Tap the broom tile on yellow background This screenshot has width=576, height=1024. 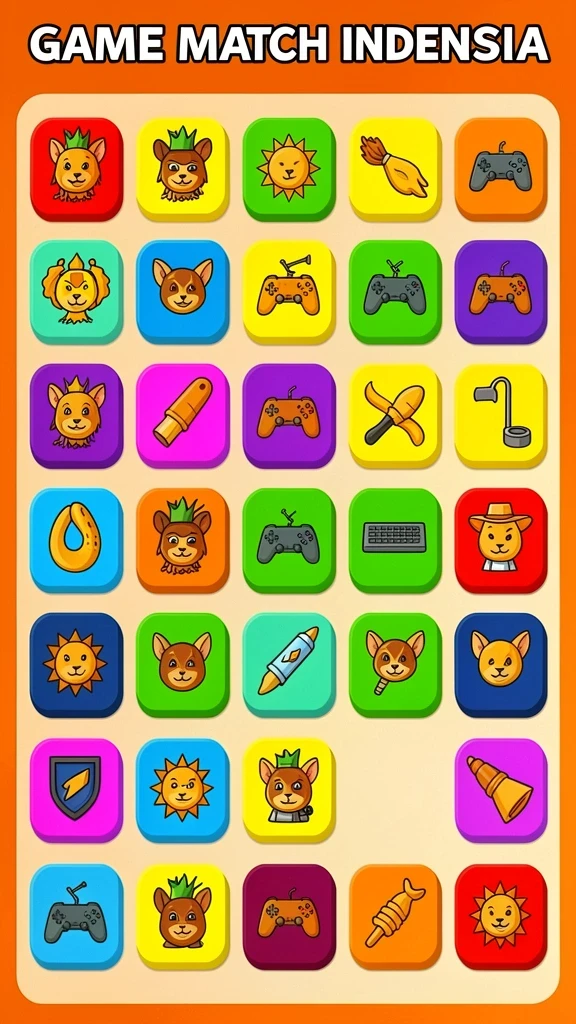tap(394, 169)
